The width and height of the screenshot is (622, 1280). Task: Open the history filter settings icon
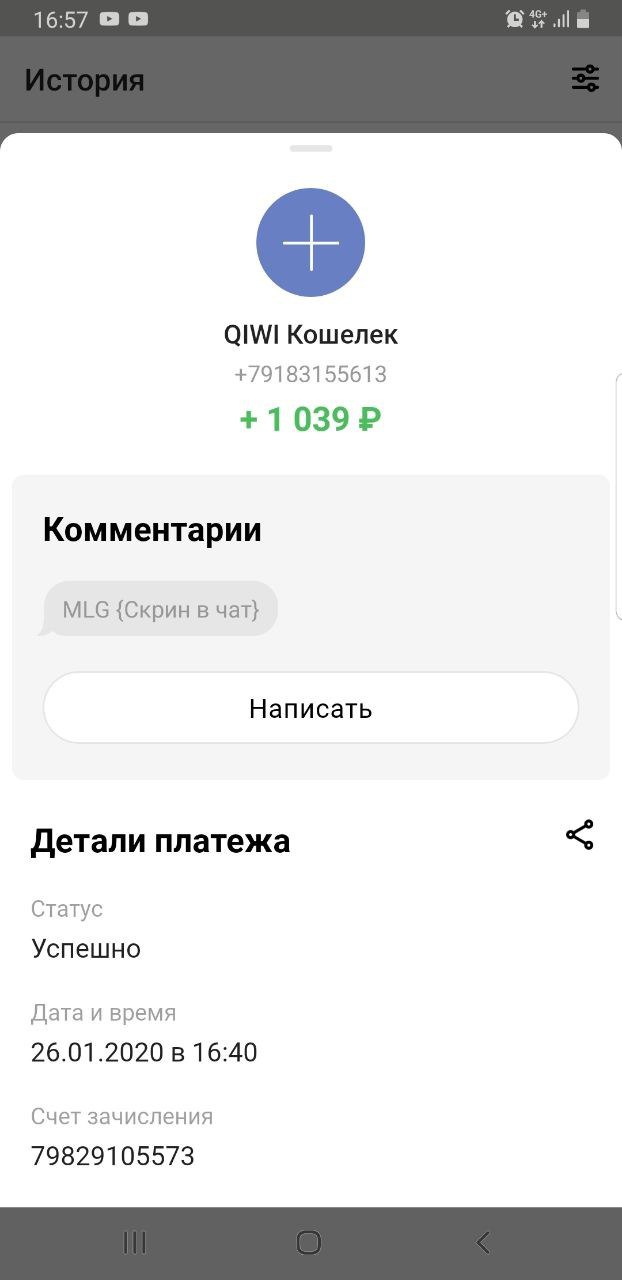pyautogui.click(x=585, y=79)
